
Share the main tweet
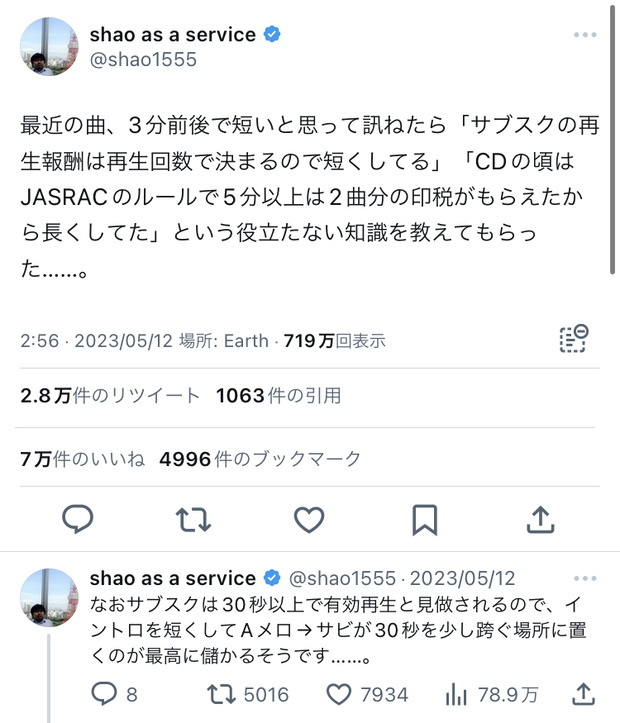point(540,519)
